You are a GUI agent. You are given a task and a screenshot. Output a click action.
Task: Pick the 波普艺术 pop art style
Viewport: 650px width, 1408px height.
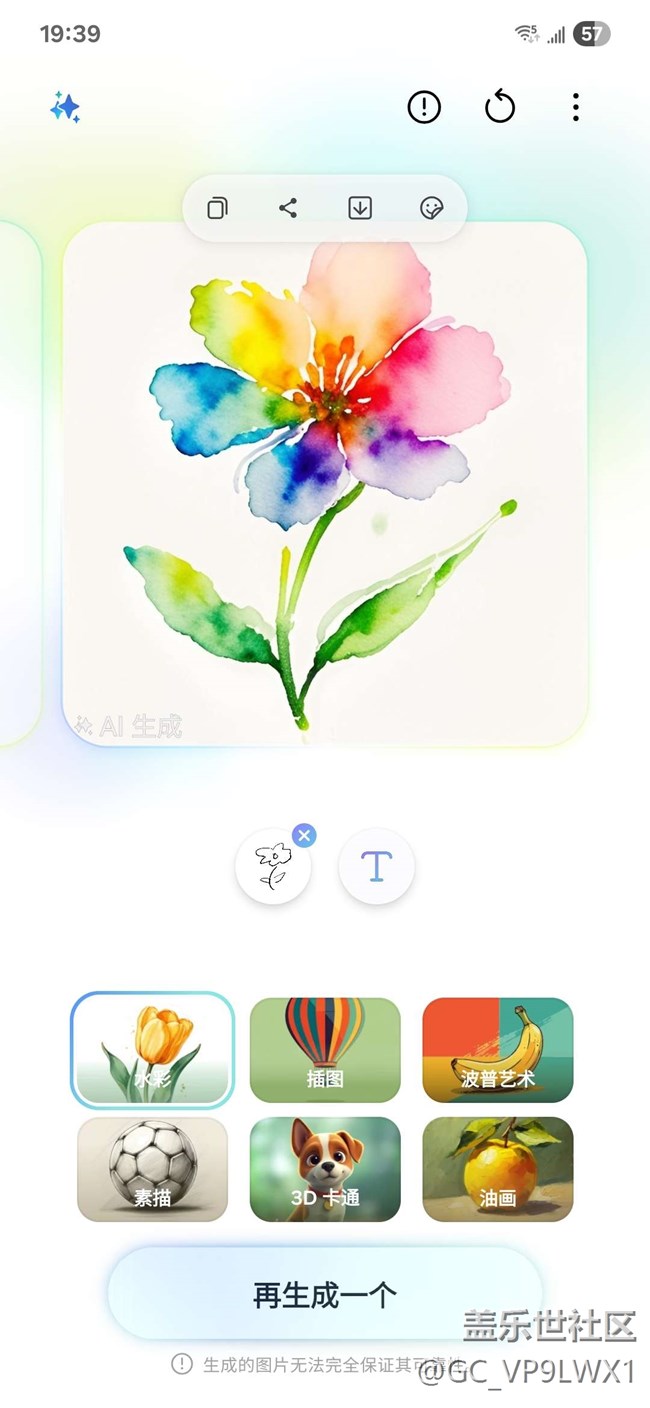click(x=498, y=1050)
